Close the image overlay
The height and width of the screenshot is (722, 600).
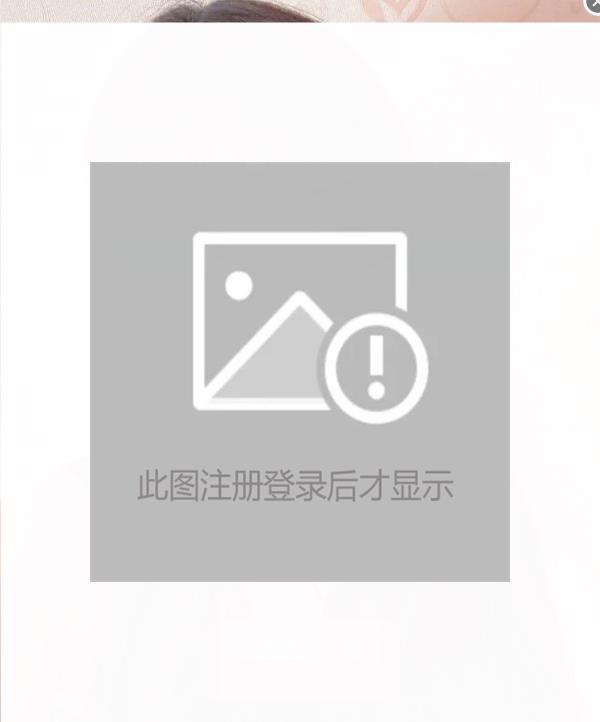click(593, 5)
